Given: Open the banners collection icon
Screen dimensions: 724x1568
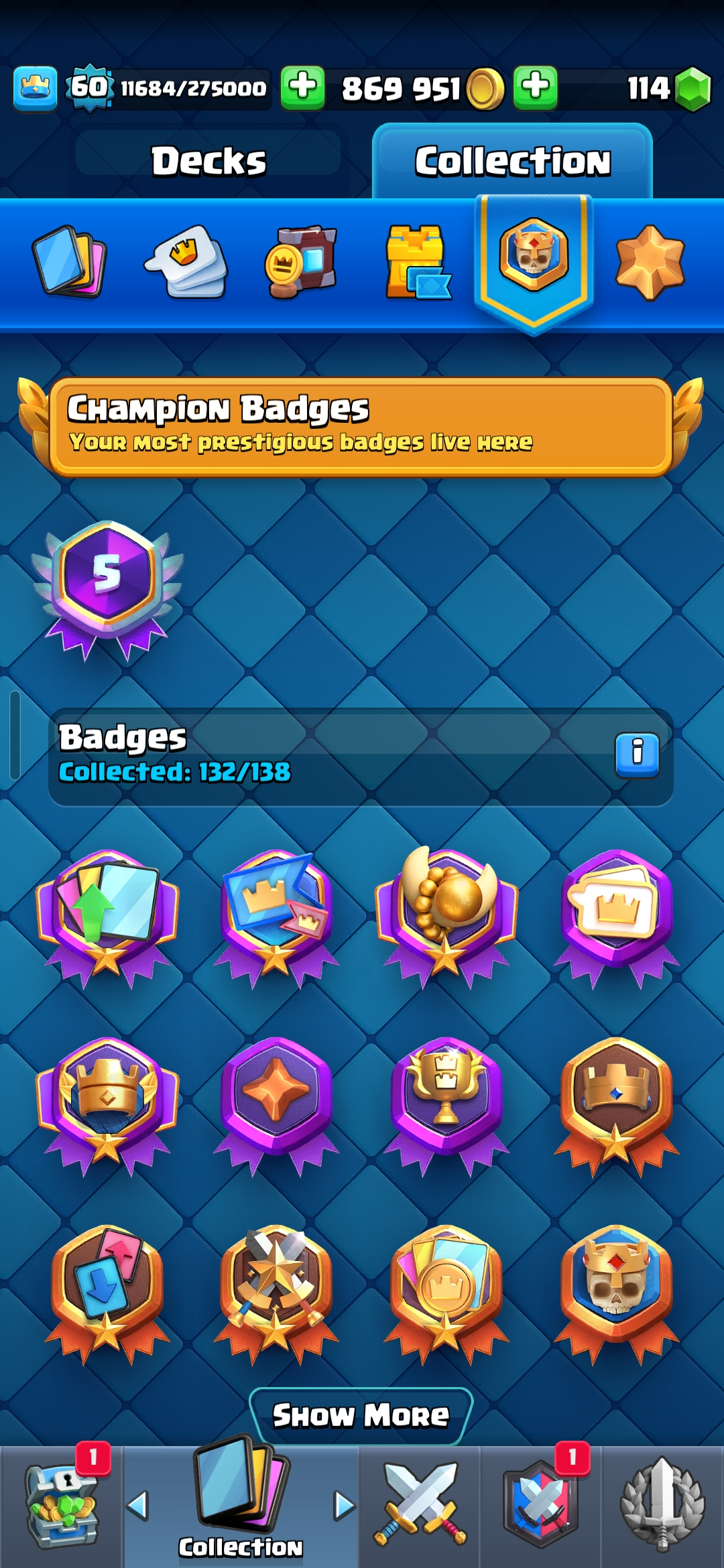Looking at the screenshot, I should [x=301, y=262].
